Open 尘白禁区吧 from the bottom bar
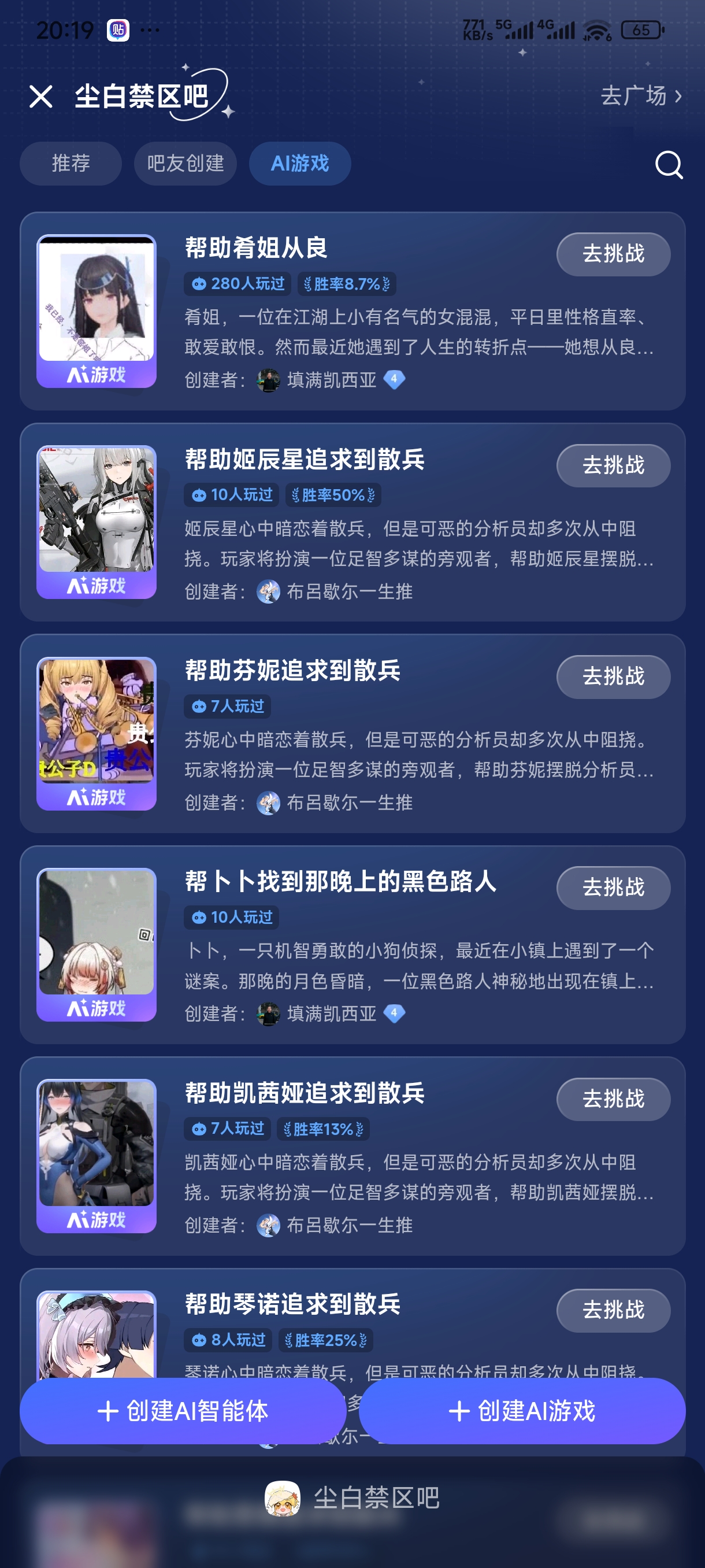 point(353,1498)
